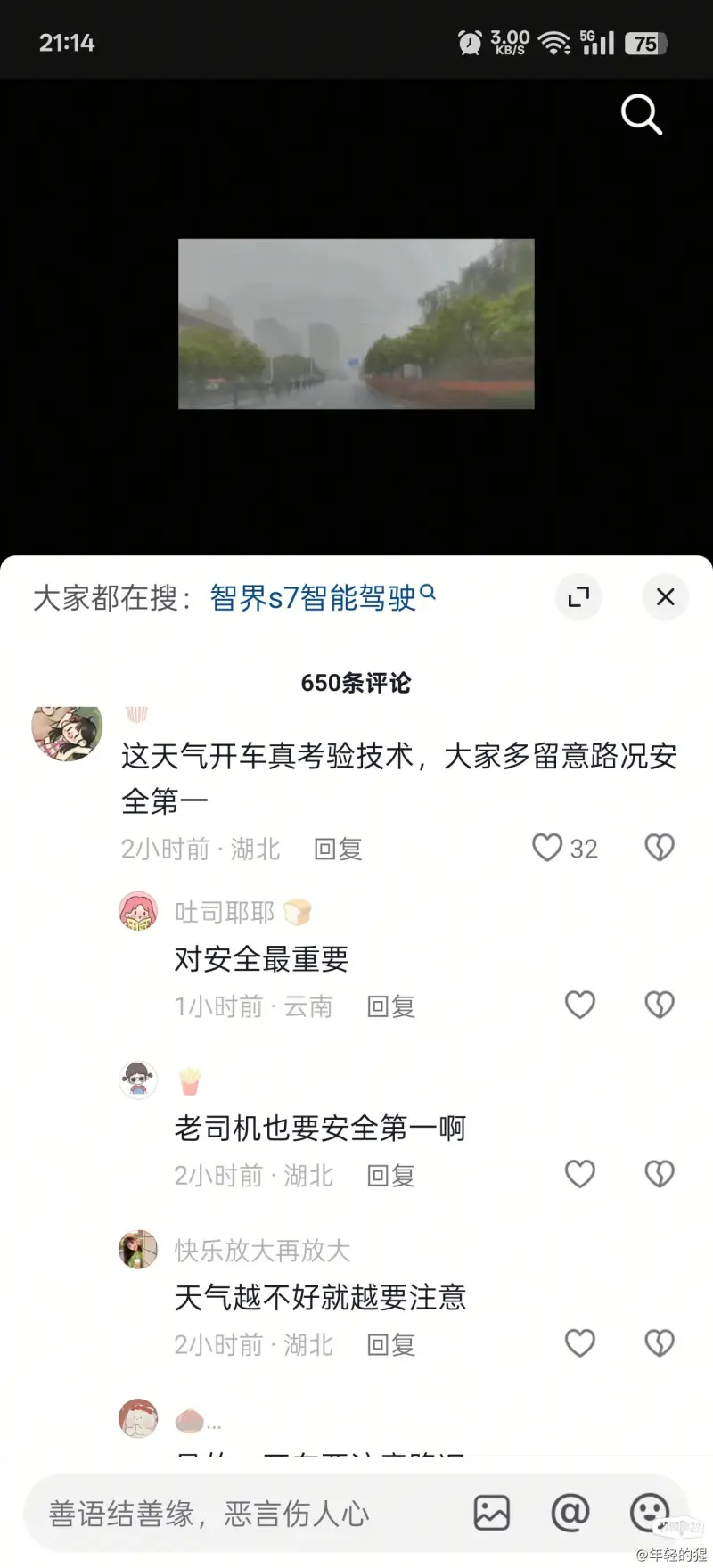Like 吐司耶耶's reply 对安全最重要

point(580,1006)
